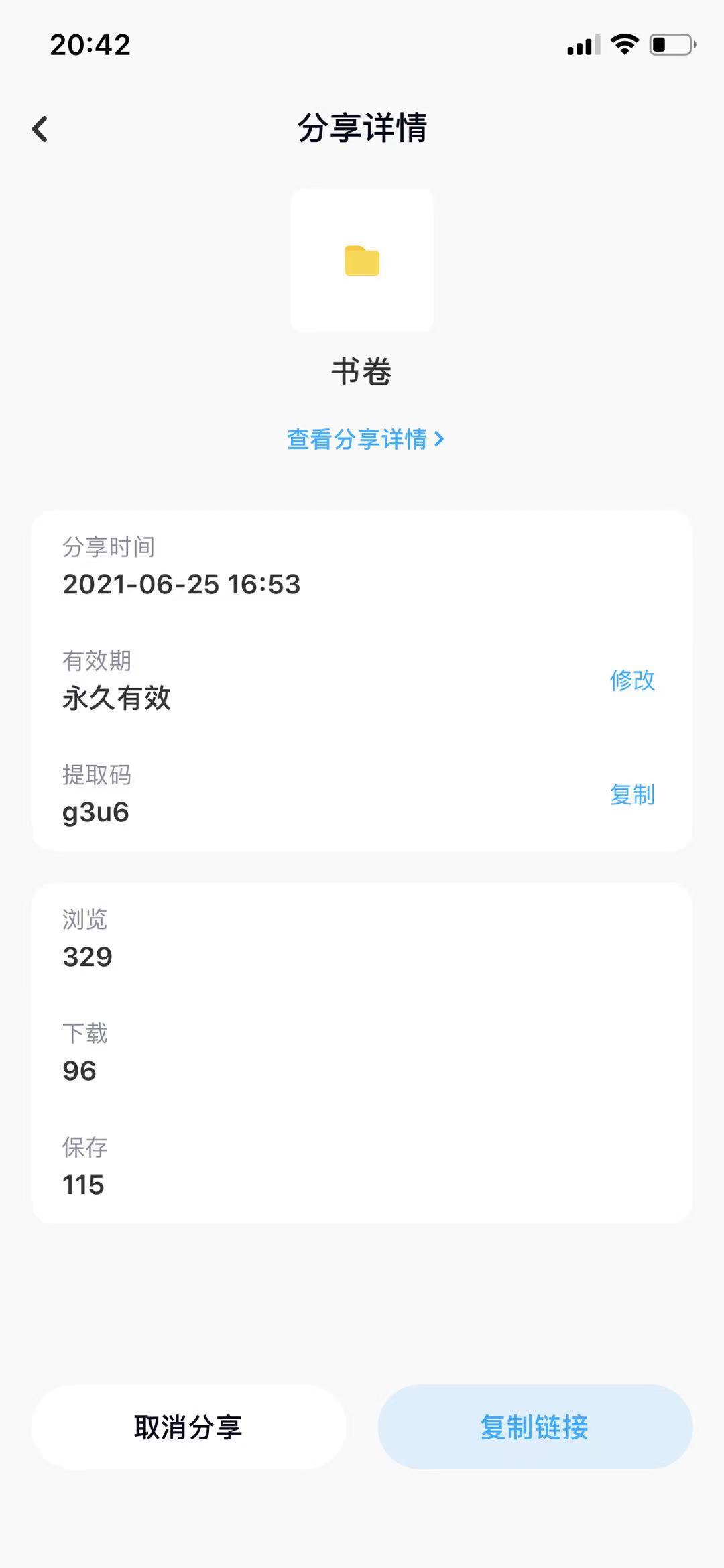This screenshot has height=1568, width=724.
Task: Copy the extraction code g3u6
Action: pos(631,794)
